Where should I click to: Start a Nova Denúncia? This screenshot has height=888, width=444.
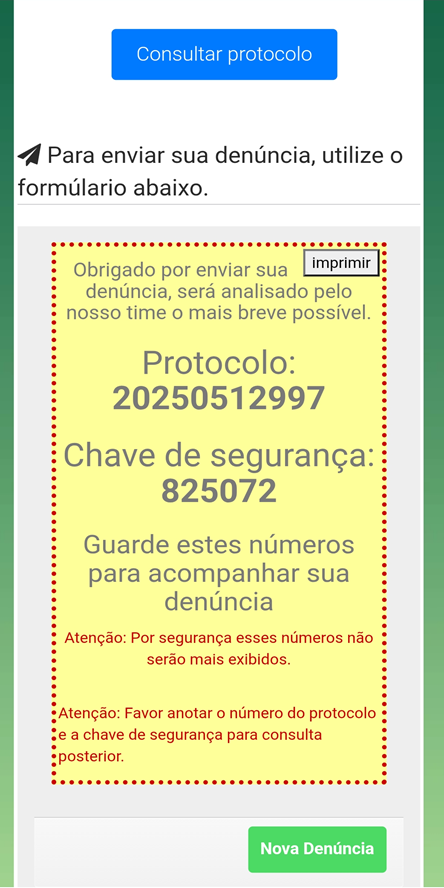point(317,849)
